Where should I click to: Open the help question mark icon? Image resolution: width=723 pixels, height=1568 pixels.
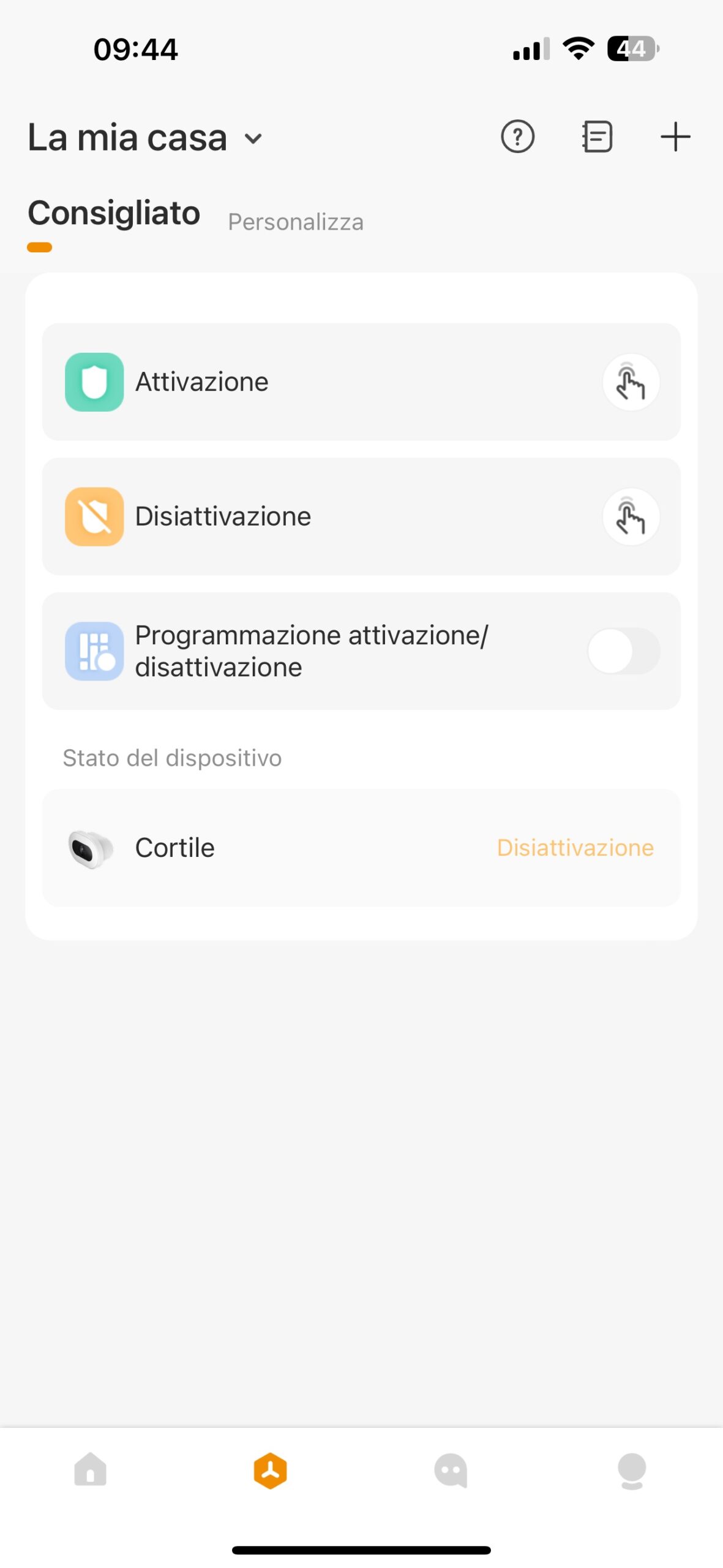(x=517, y=137)
